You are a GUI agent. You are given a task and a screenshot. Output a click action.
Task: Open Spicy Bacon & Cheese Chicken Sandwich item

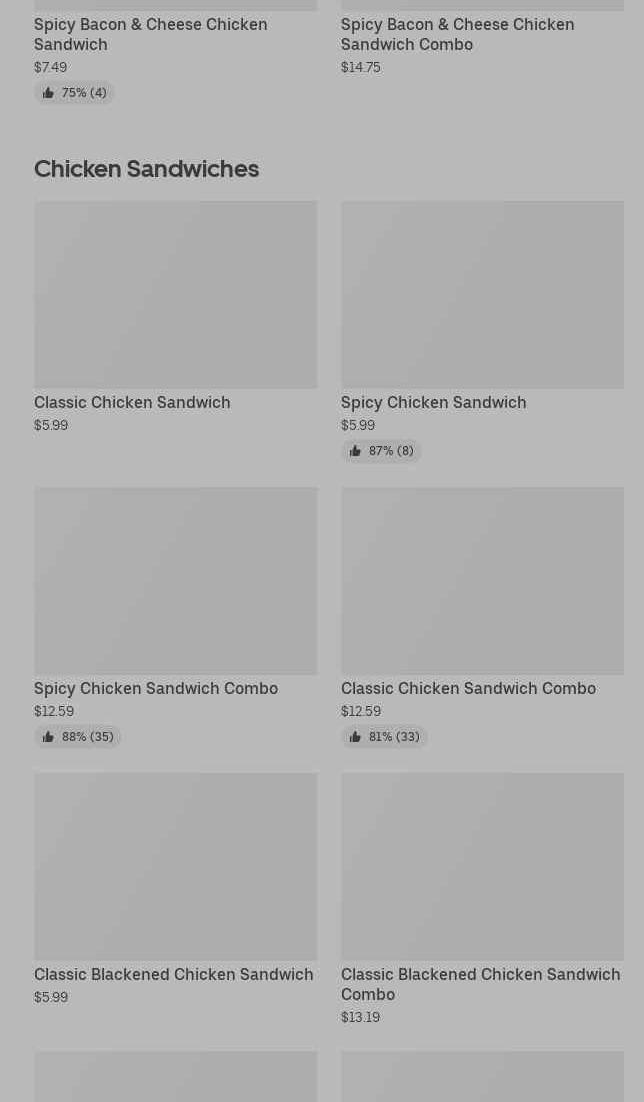tap(151, 34)
